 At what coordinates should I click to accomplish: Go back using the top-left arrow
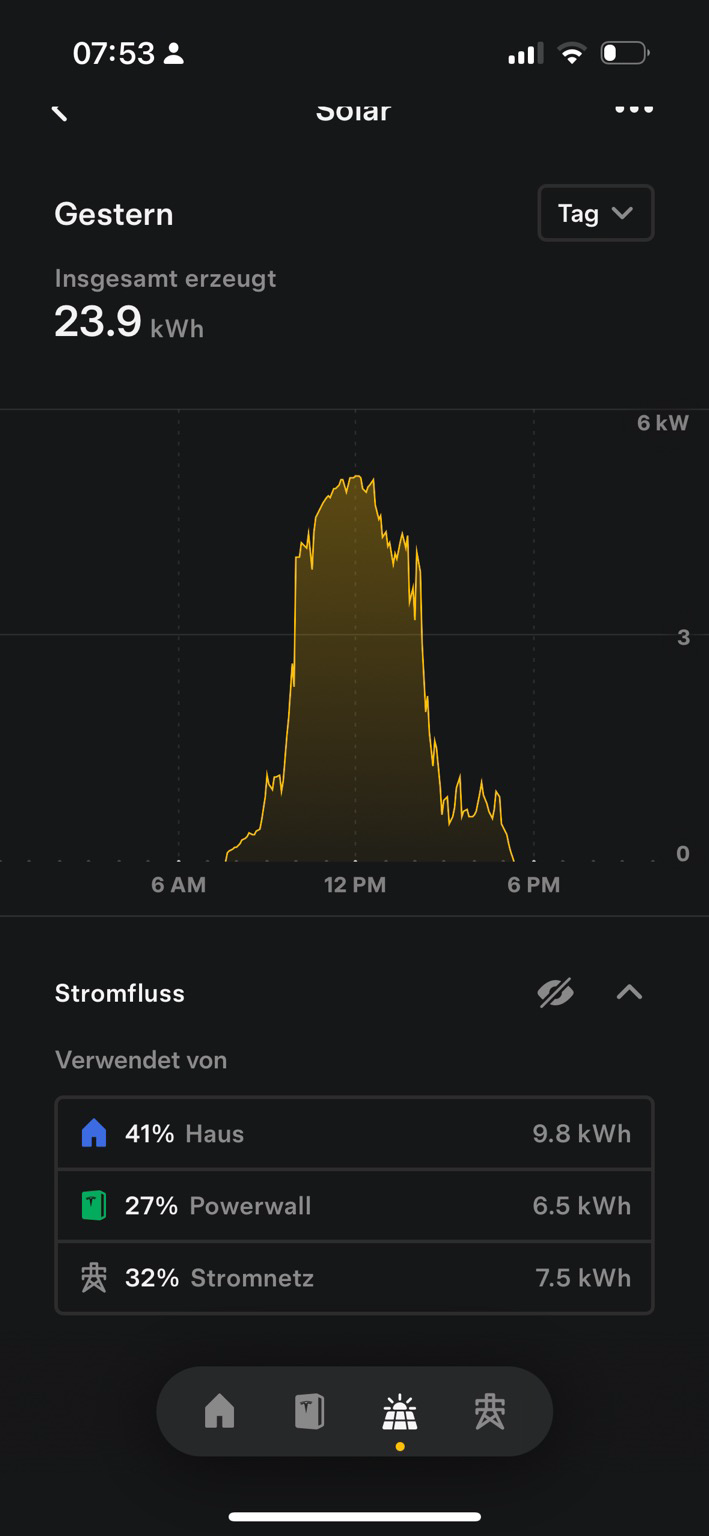click(60, 112)
